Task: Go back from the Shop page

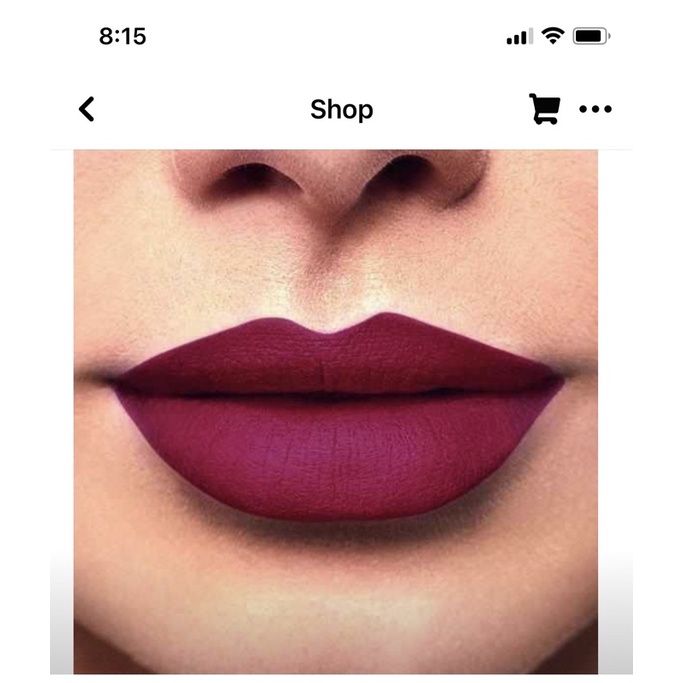Action: click(x=86, y=109)
